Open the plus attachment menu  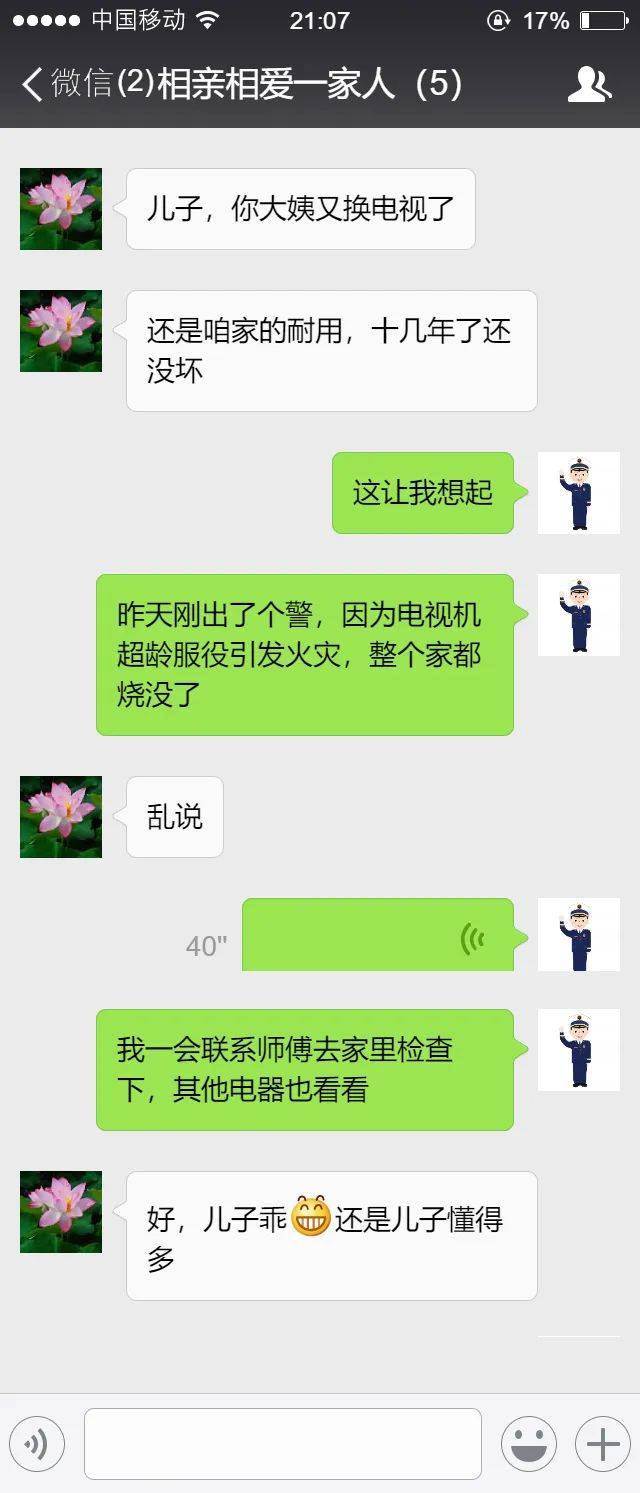tap(602, 1444)
